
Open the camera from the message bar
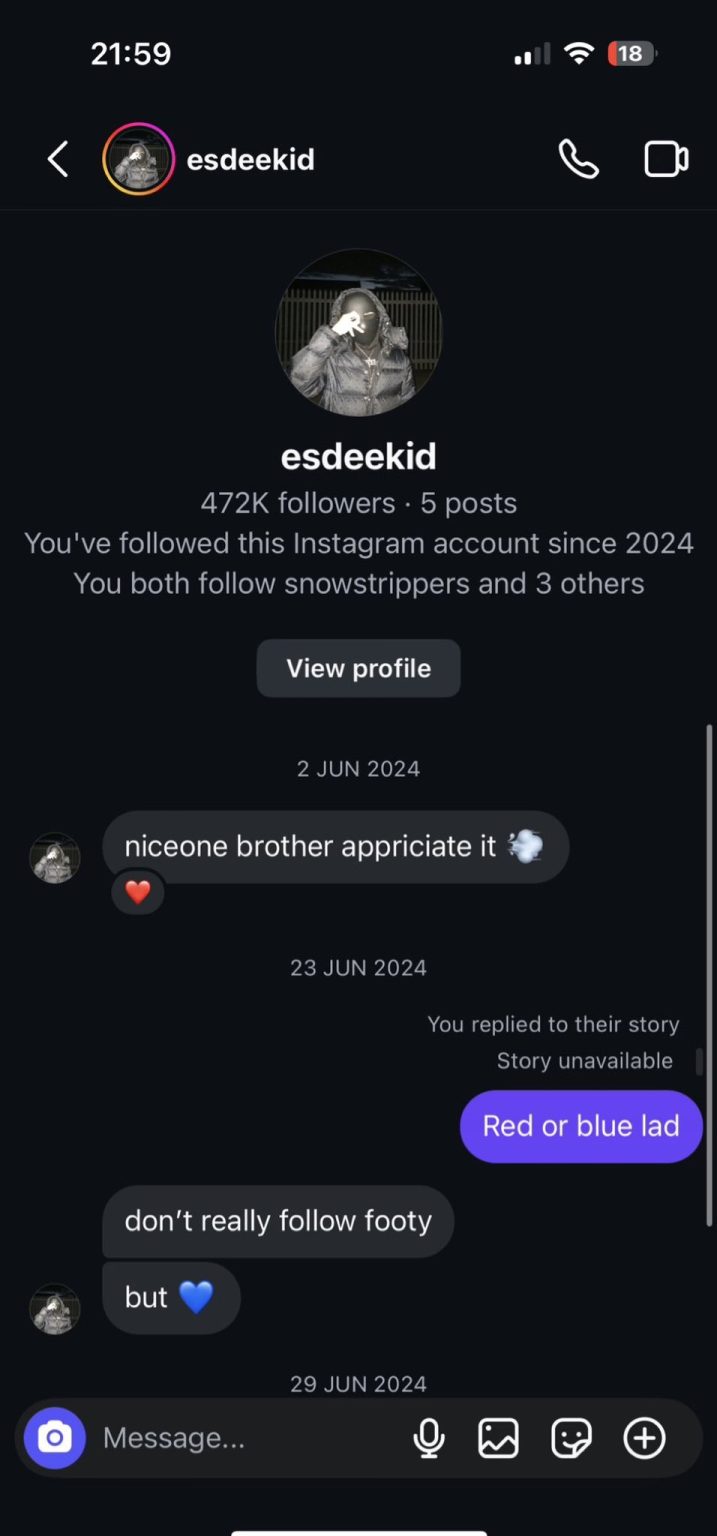[55, 1438]
